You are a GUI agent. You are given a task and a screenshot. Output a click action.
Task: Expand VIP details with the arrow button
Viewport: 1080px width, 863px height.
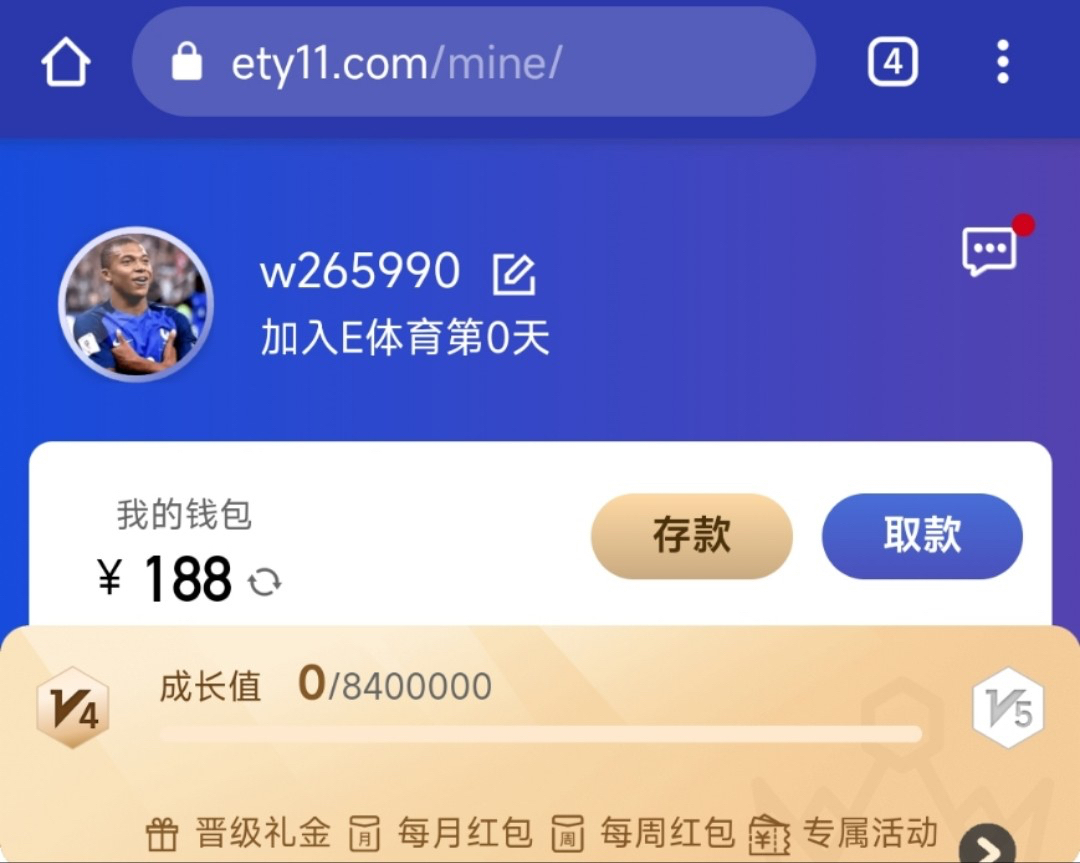pos(987,848)
